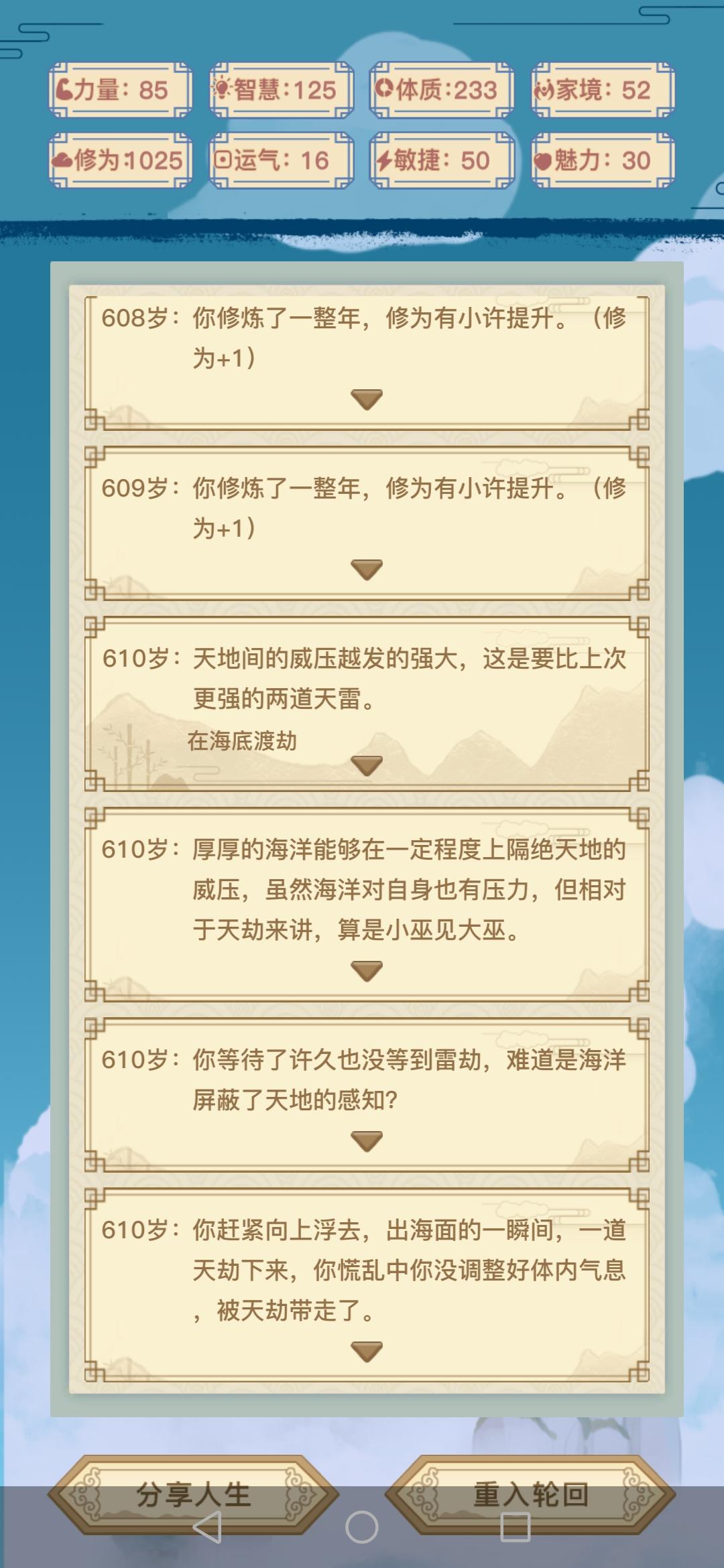Expand the final tribulation death event
Screen dimensions: 724x1568
[x=365, y=1349]
